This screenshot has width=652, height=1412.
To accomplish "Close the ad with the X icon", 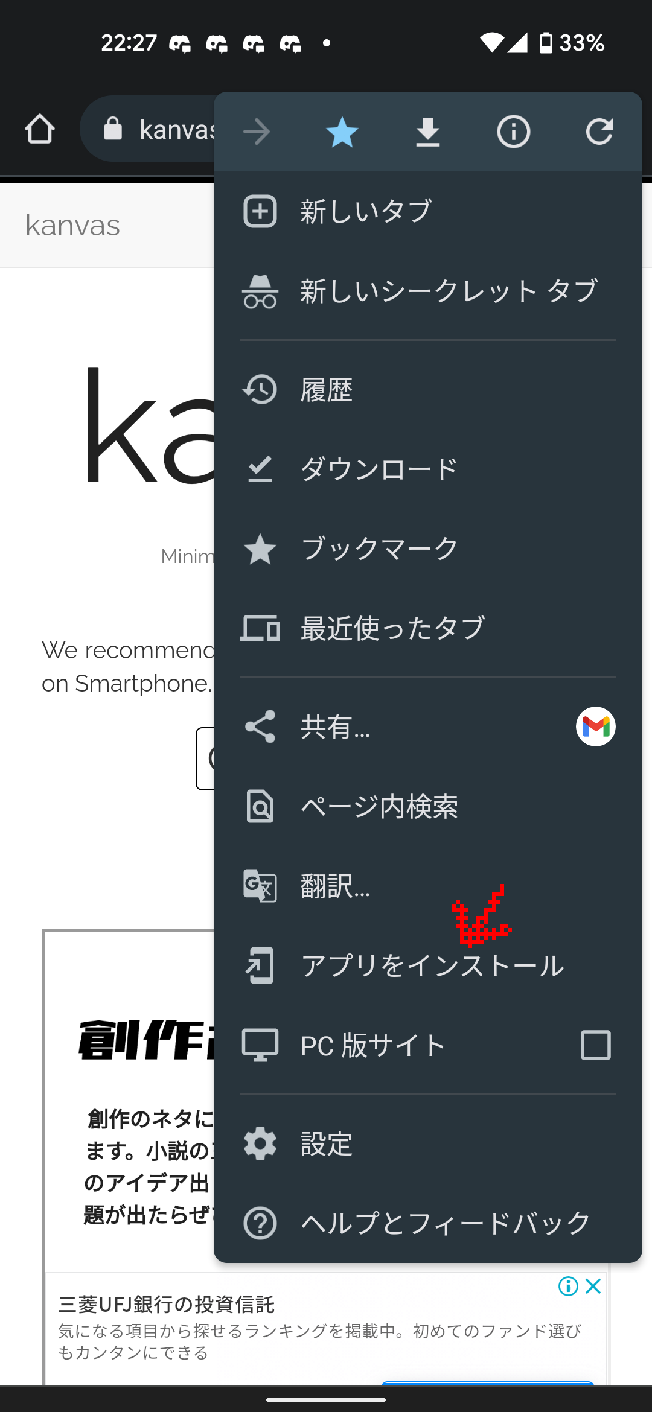I will (x=593, y=1286).
